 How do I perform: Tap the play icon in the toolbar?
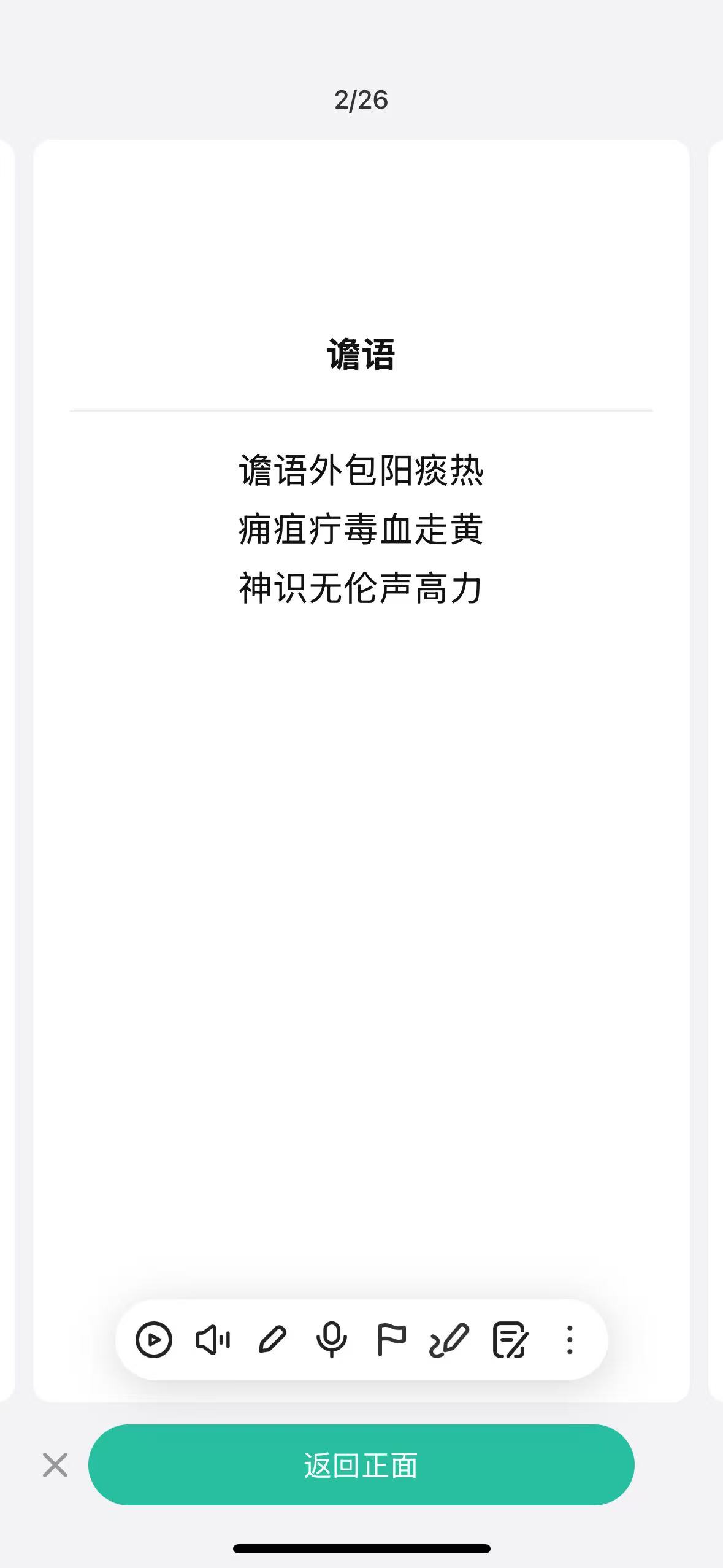point(153,1340)
